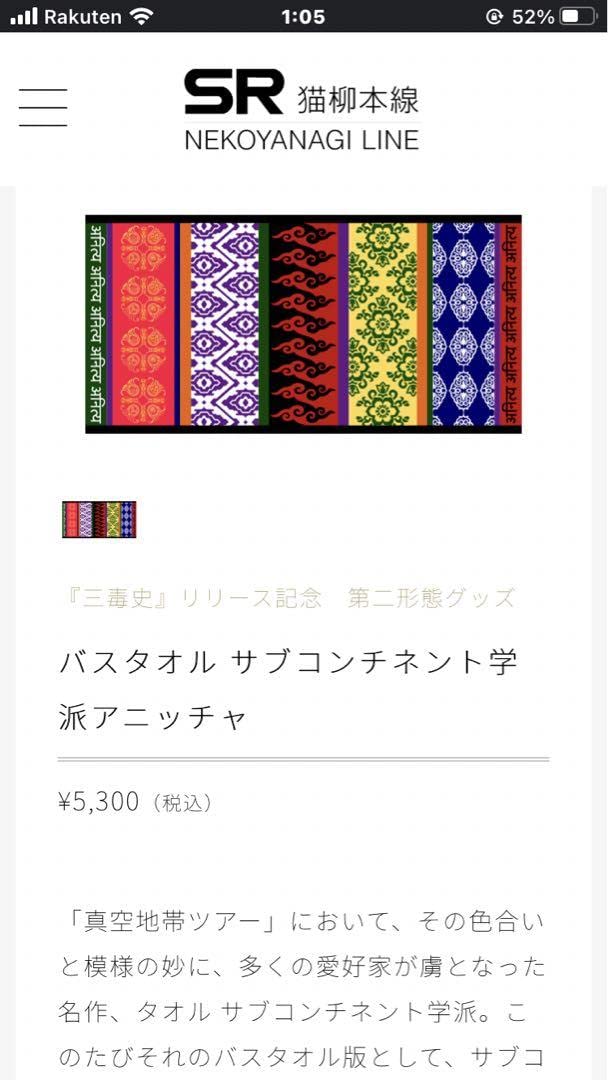Go to the Nekoyanagi Line home logo
This screenshot has width=608, height=1080.
[x=301, y=110]
